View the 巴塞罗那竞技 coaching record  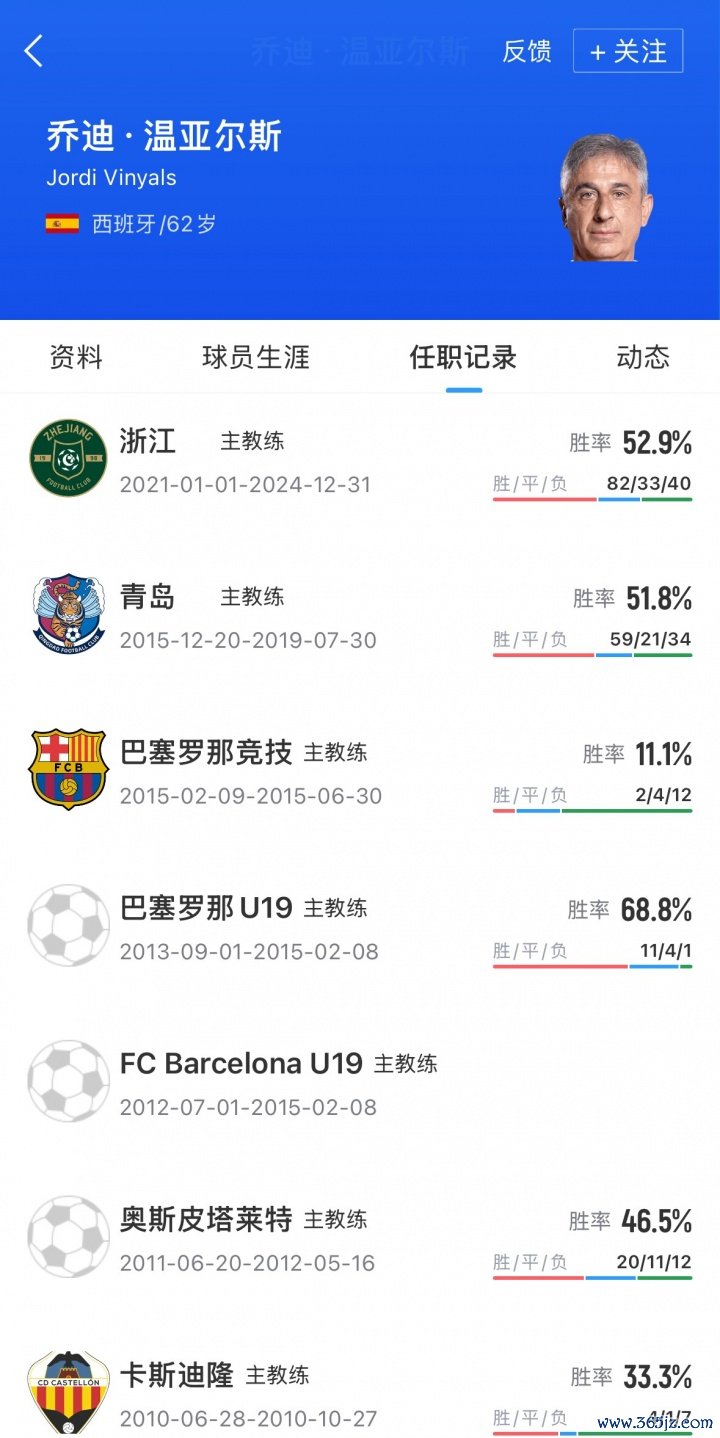360,772
